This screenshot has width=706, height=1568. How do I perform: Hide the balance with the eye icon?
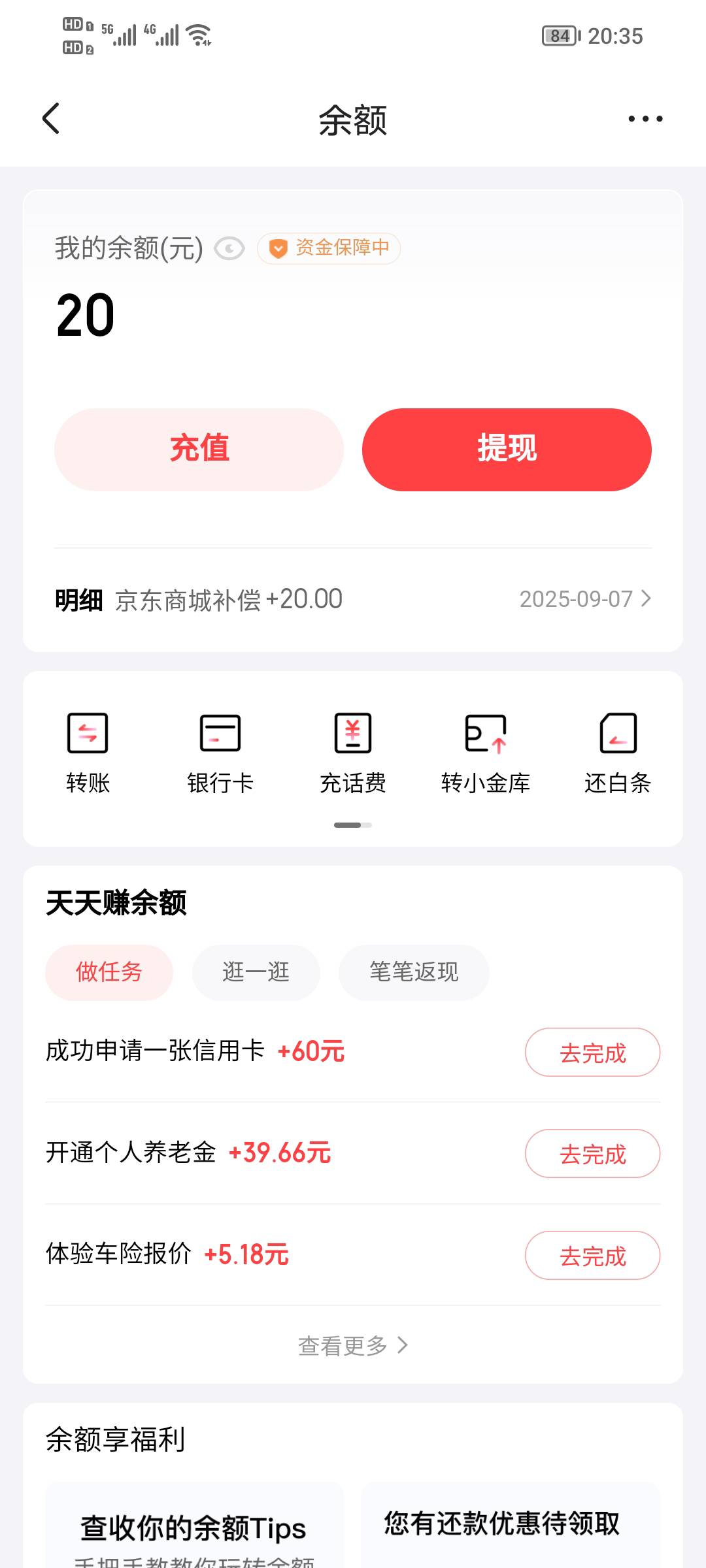click(229, 248)
